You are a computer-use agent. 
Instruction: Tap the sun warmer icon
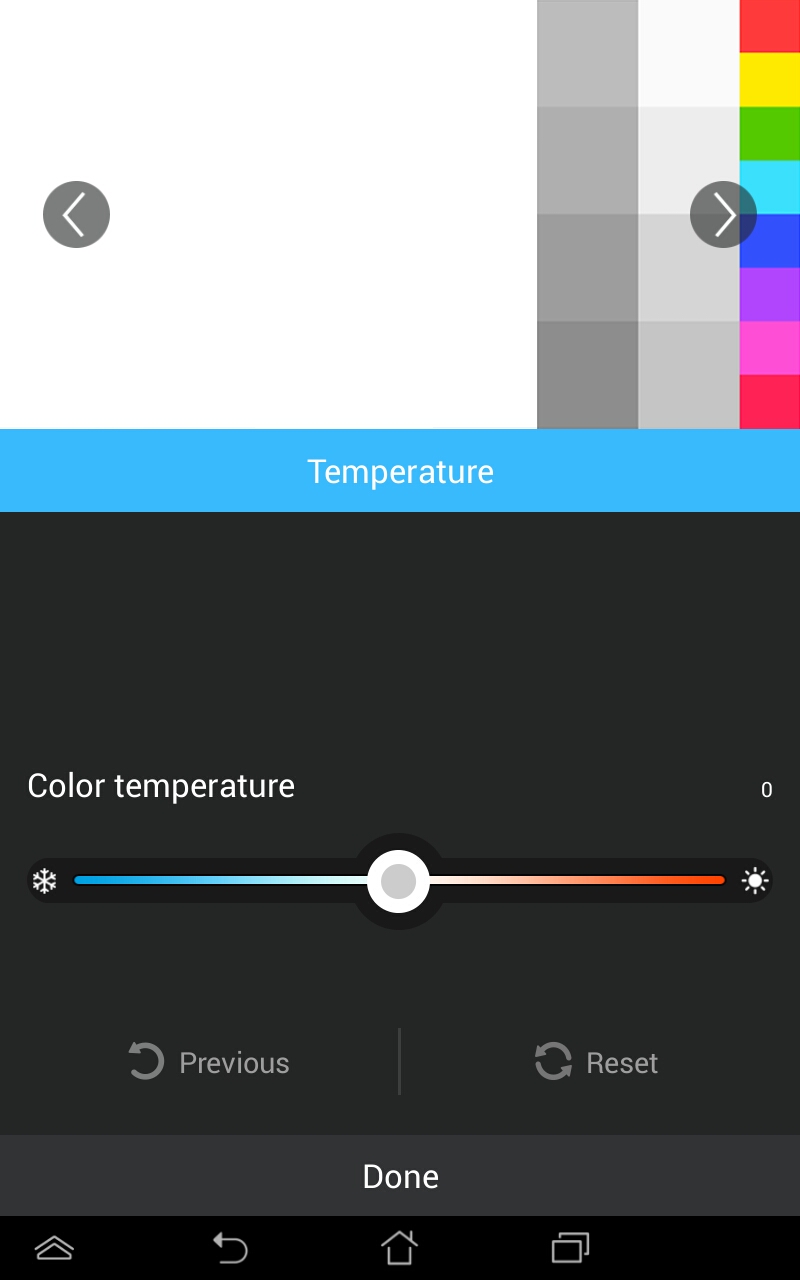754,881
